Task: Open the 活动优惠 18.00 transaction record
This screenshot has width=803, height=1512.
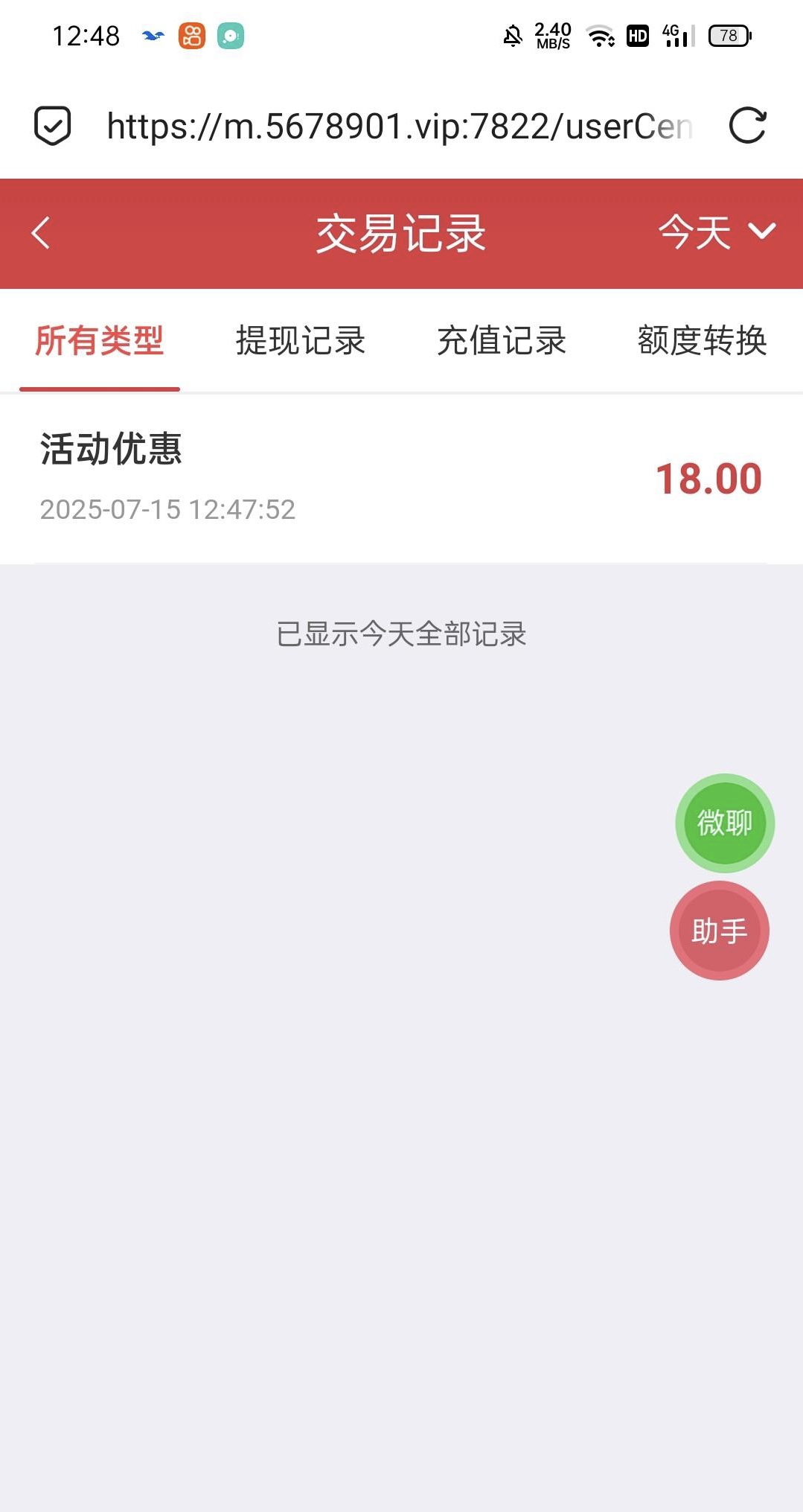Action: [401, 479]
